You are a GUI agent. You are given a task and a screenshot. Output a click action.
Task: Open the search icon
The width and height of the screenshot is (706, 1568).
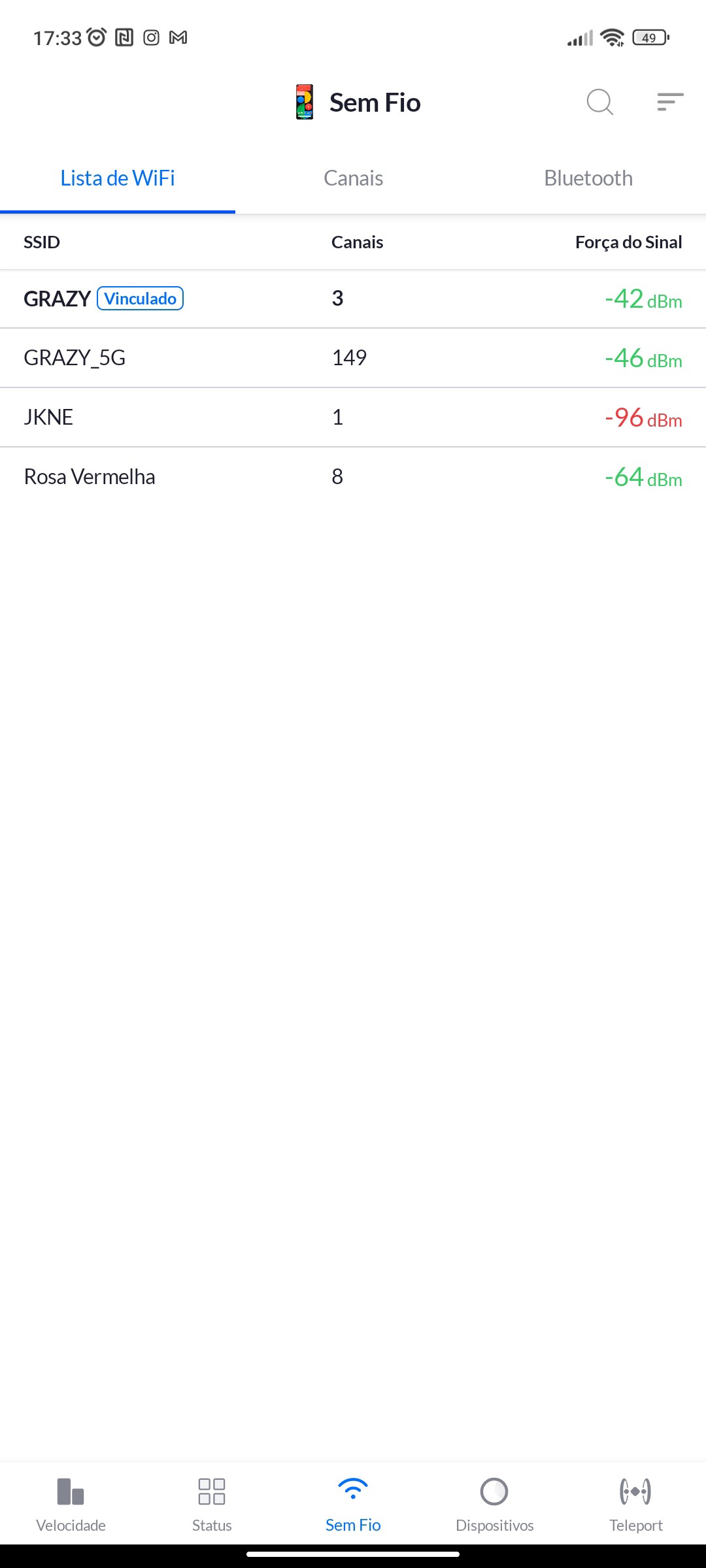599,102
